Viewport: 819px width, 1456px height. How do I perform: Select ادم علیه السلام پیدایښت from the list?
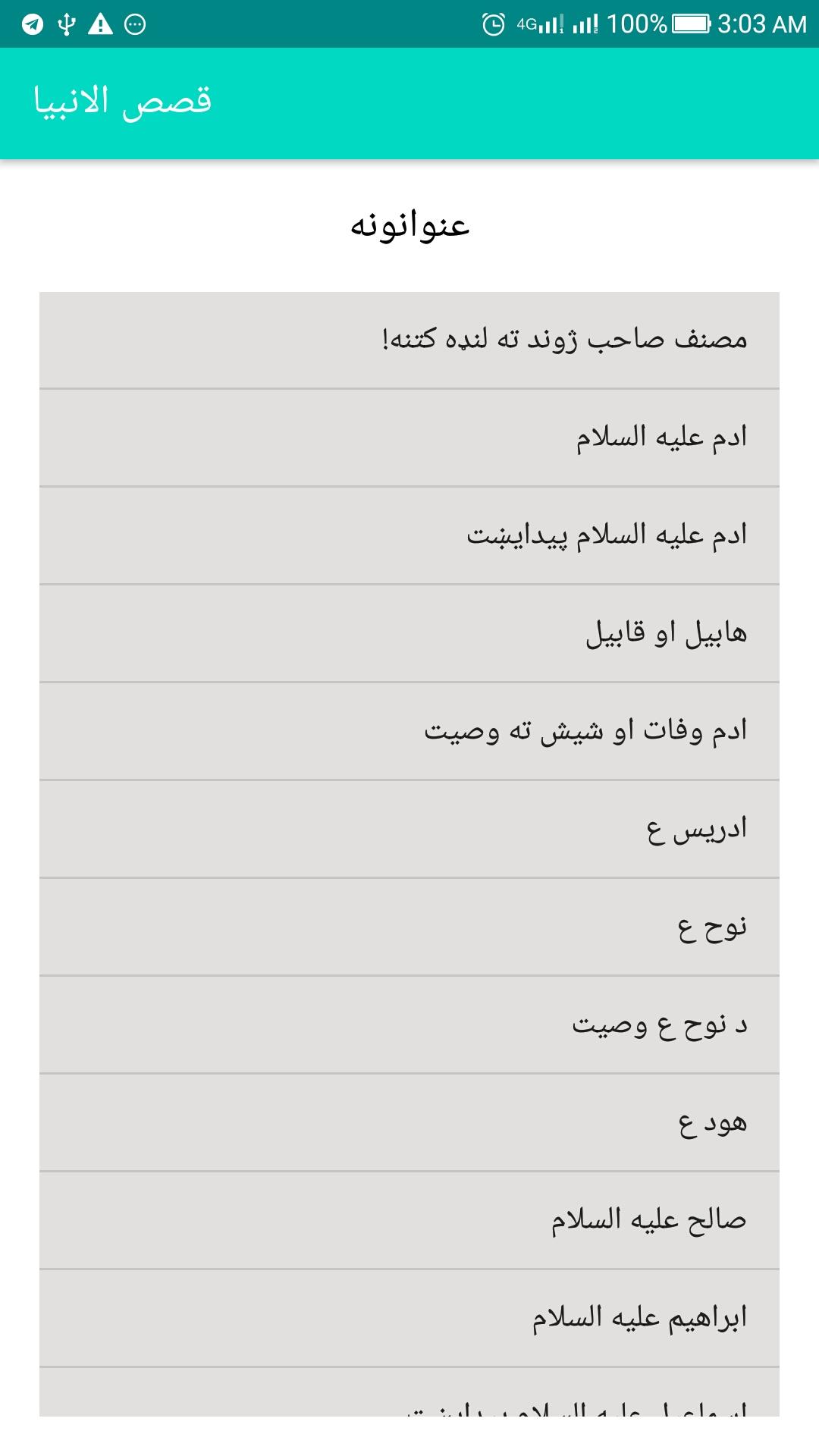click(409, 536)
